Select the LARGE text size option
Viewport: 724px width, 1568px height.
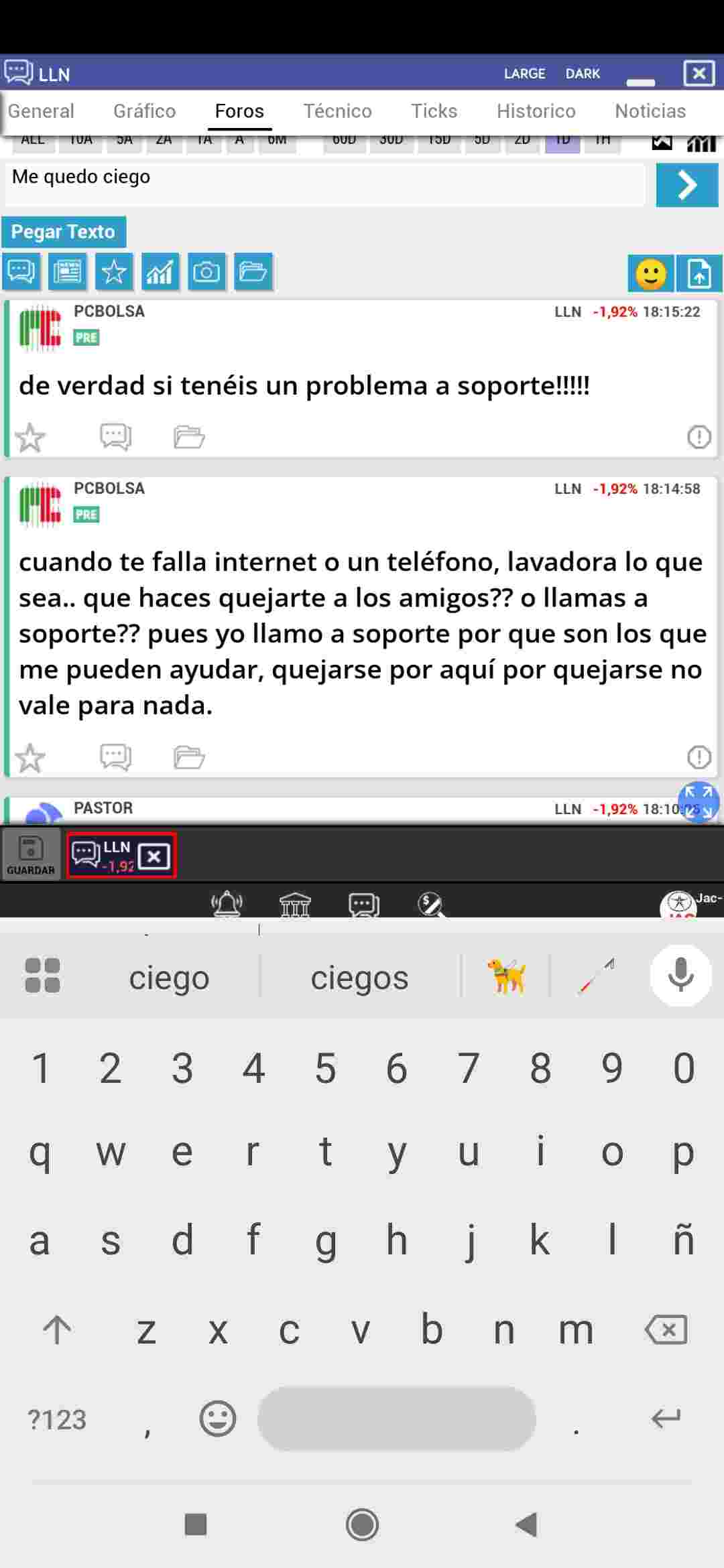524,74
